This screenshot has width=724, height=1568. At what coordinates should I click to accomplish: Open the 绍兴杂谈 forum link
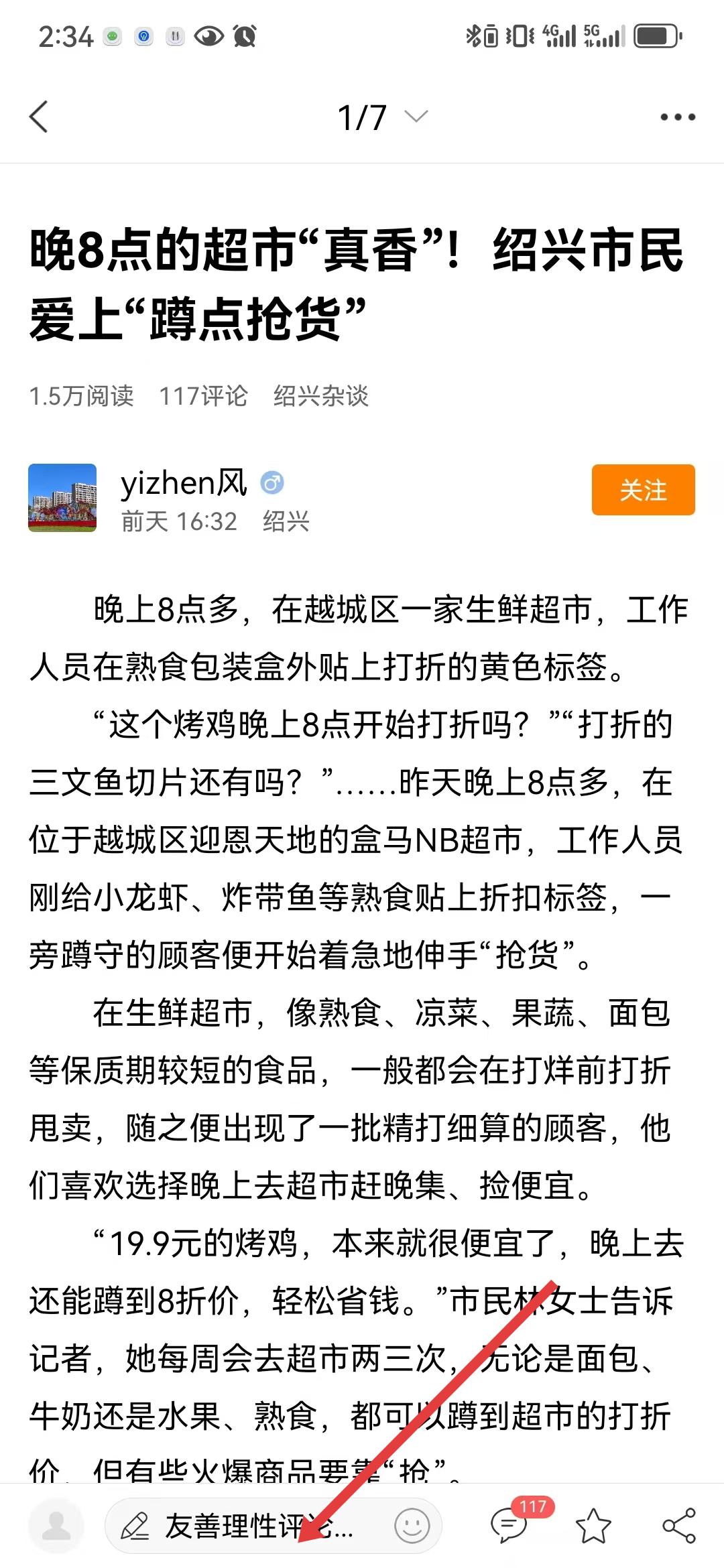pos(321,395)
